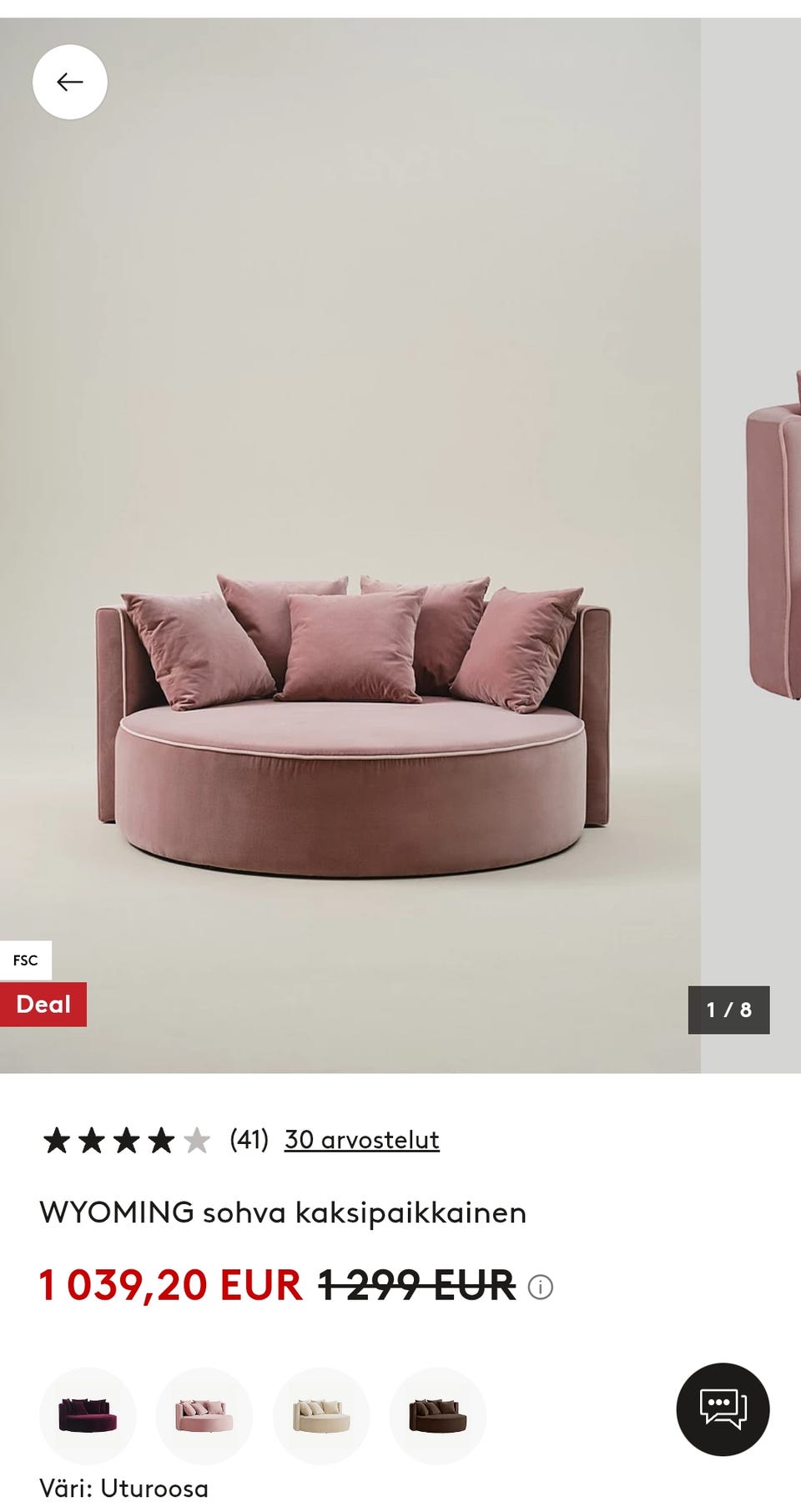Open the chat support bubble
This screenshot has height=1512, width=801.
tap(723, 1409)
